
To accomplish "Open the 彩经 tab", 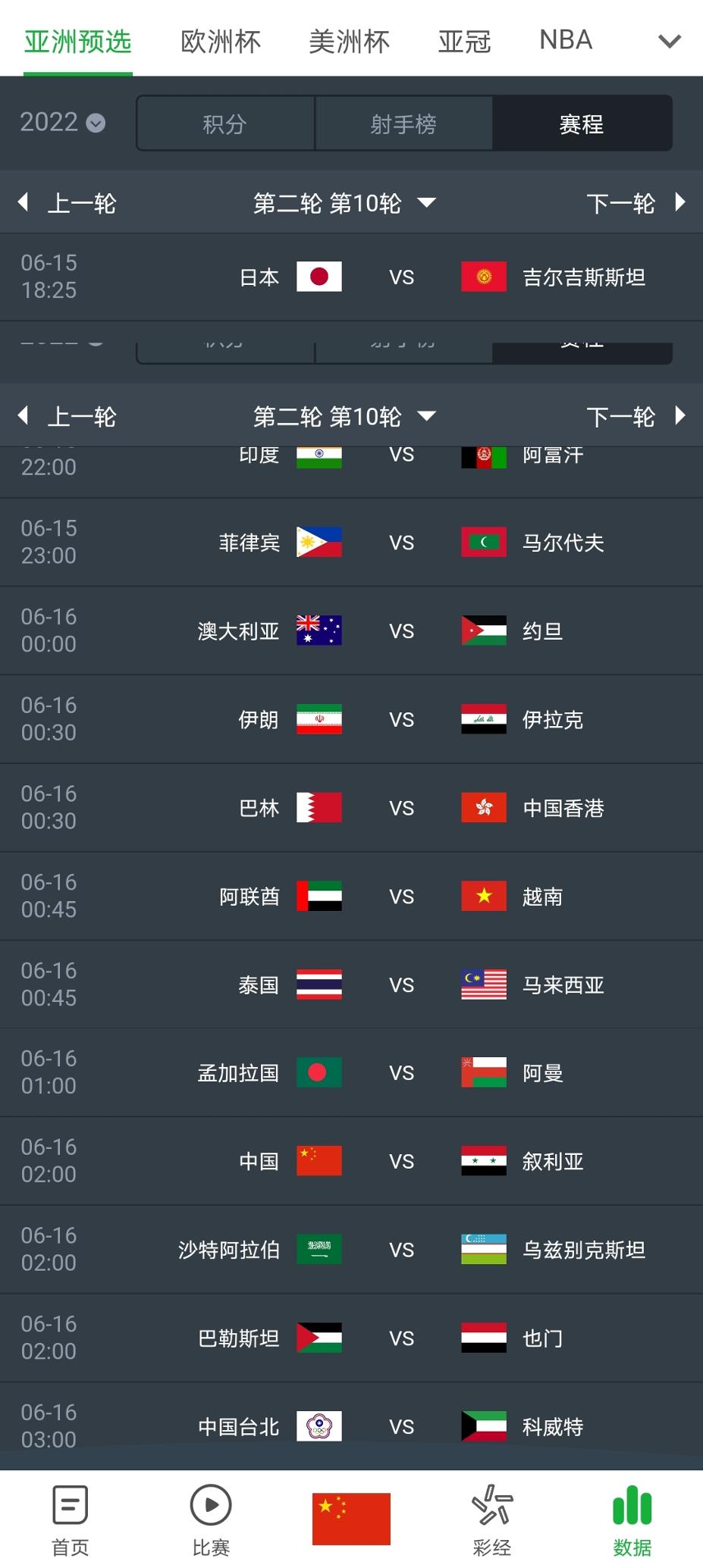I will pos(492,1519).
